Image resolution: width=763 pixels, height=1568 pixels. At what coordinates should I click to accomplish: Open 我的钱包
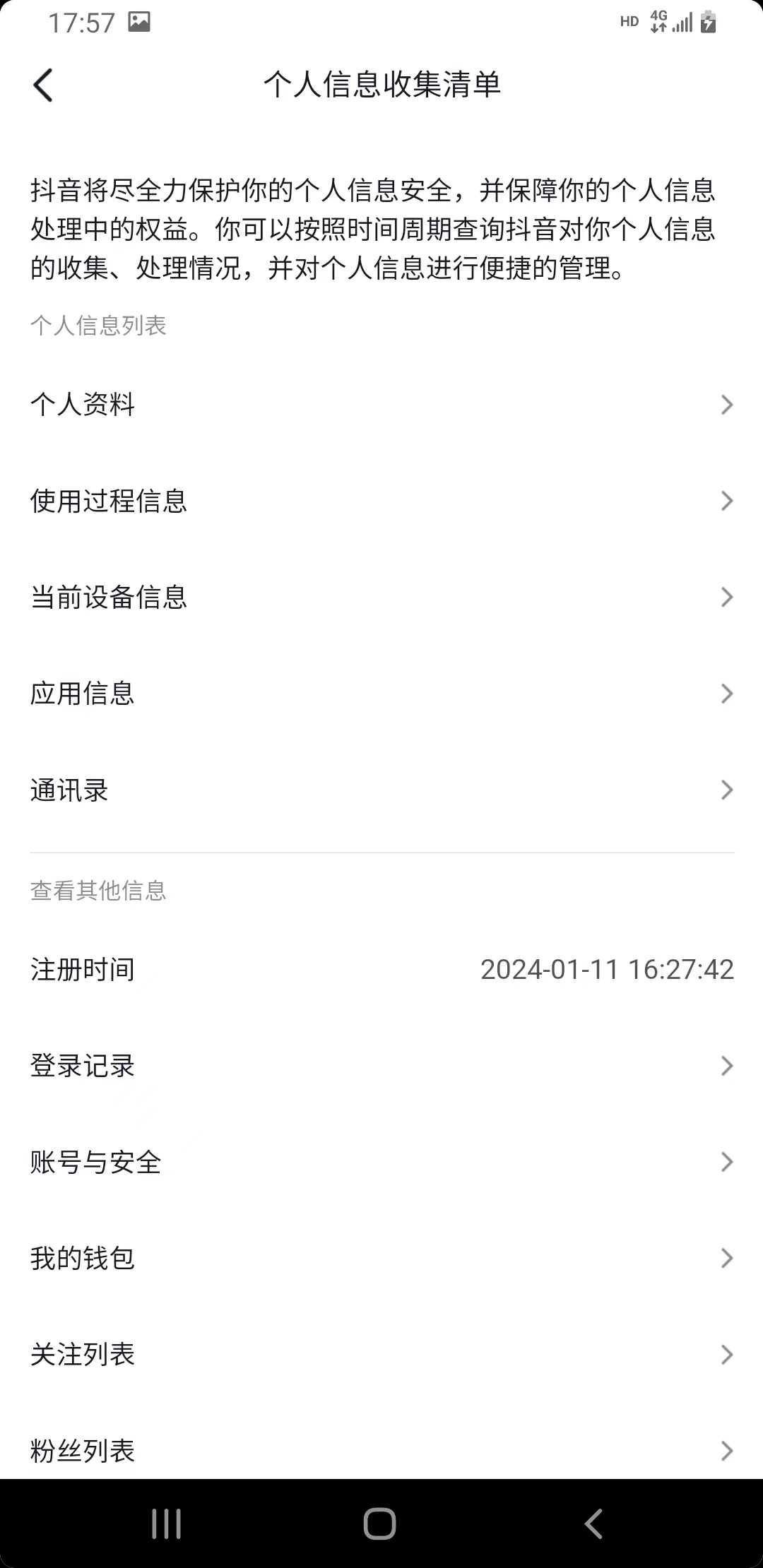tap(381, 1258)
